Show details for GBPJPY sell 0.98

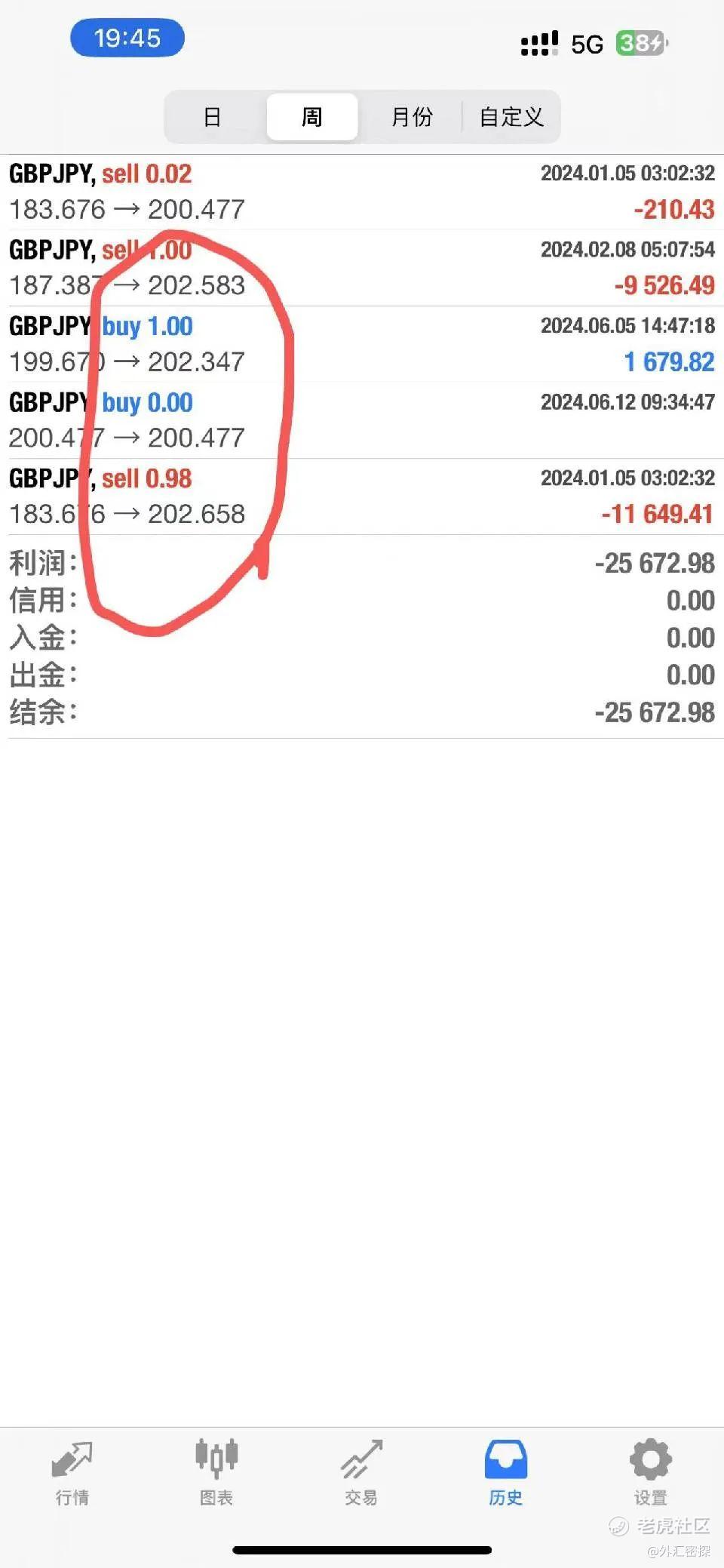click(x=362, y=497)
